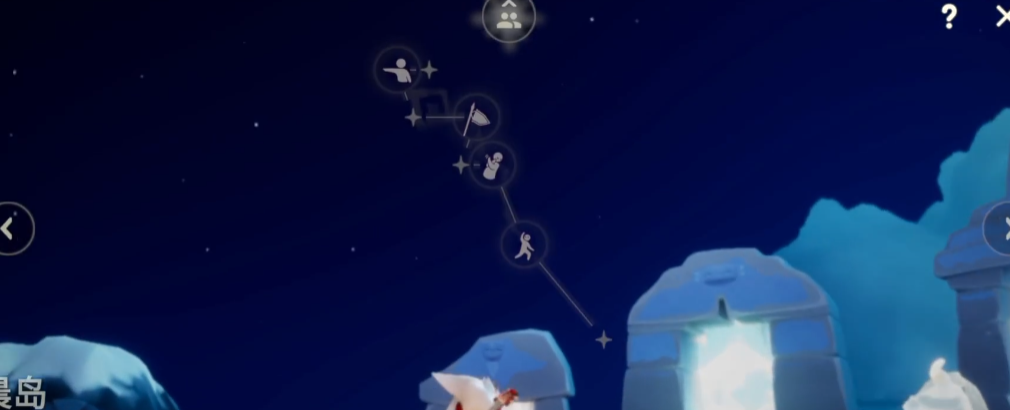
Task: Select the kneeling spirit node
Action: pos(492,164)
